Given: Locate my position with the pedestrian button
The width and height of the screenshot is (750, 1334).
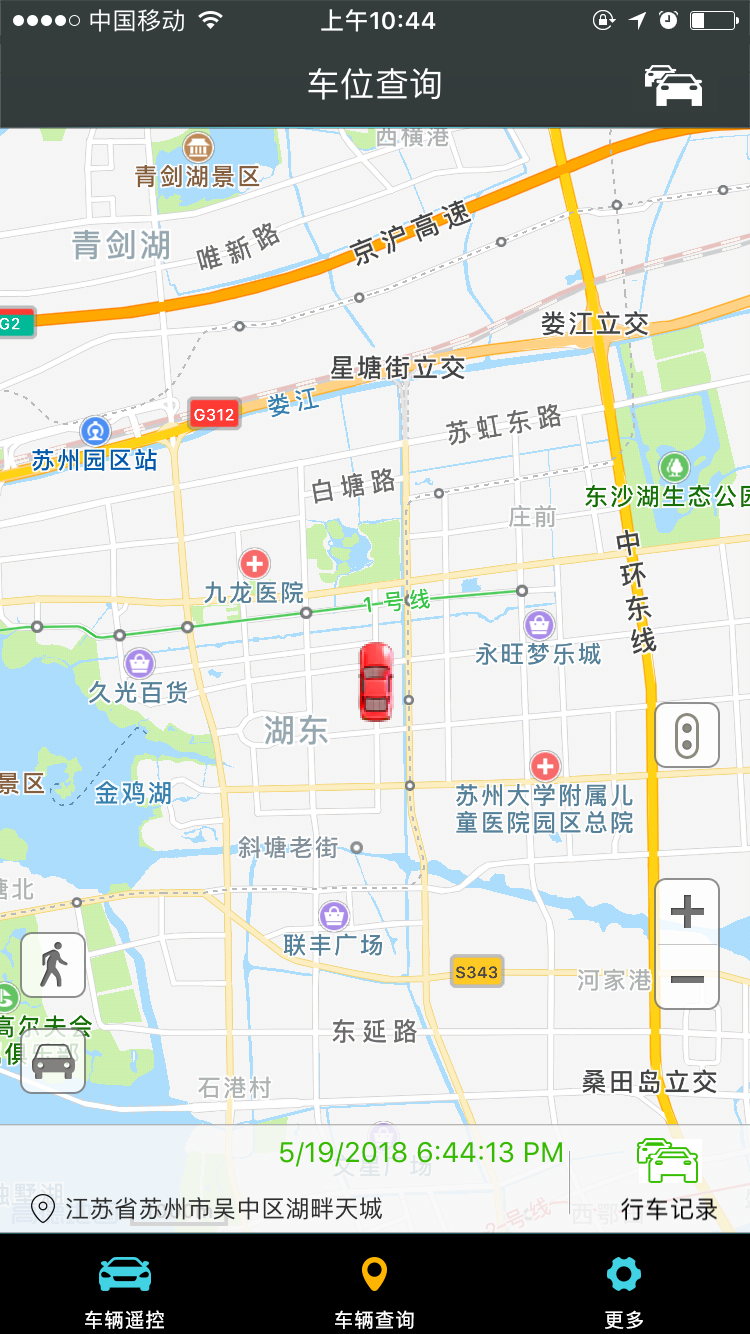Looking at the screenshot, I should pos(53,965).
